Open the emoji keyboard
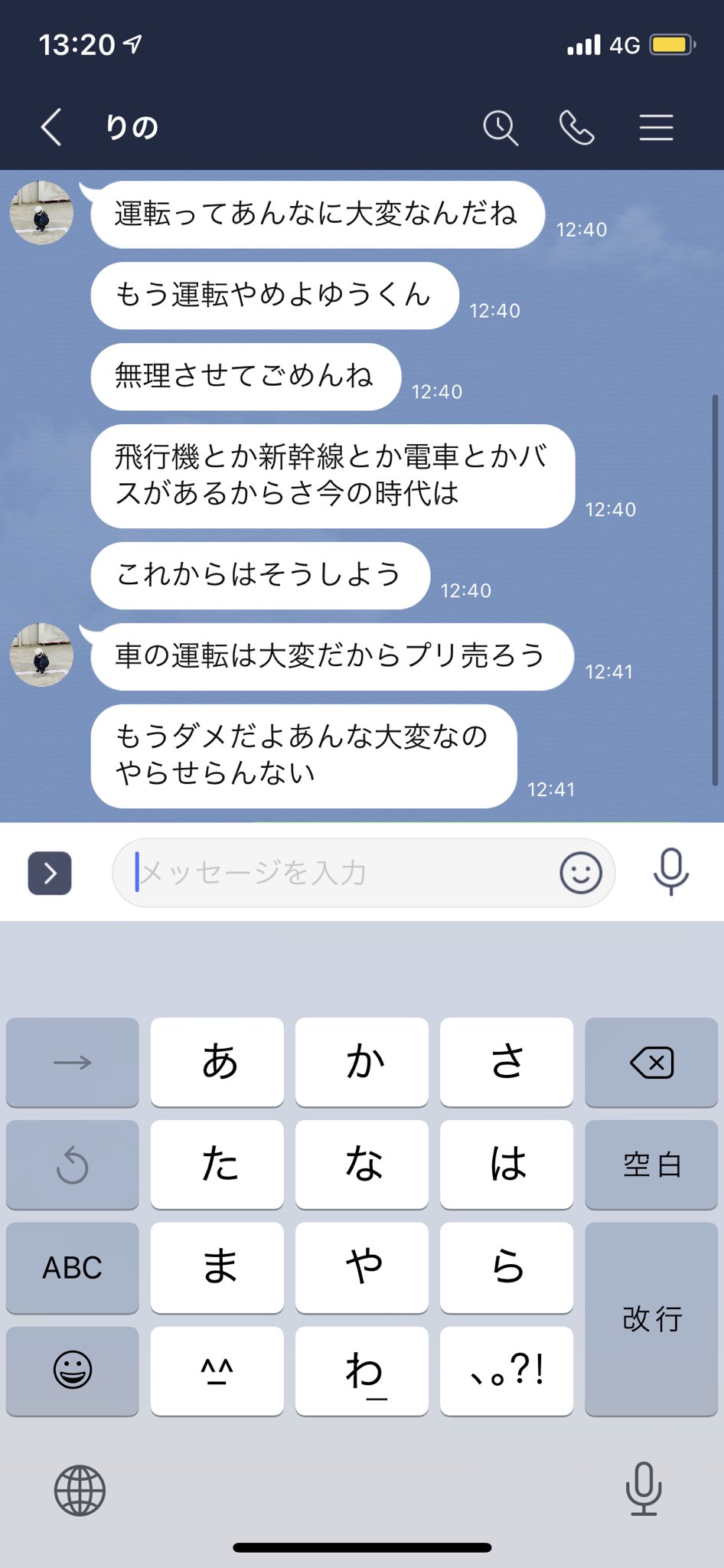Screen dimensions: 724x1568 [x=73, y=1370]
